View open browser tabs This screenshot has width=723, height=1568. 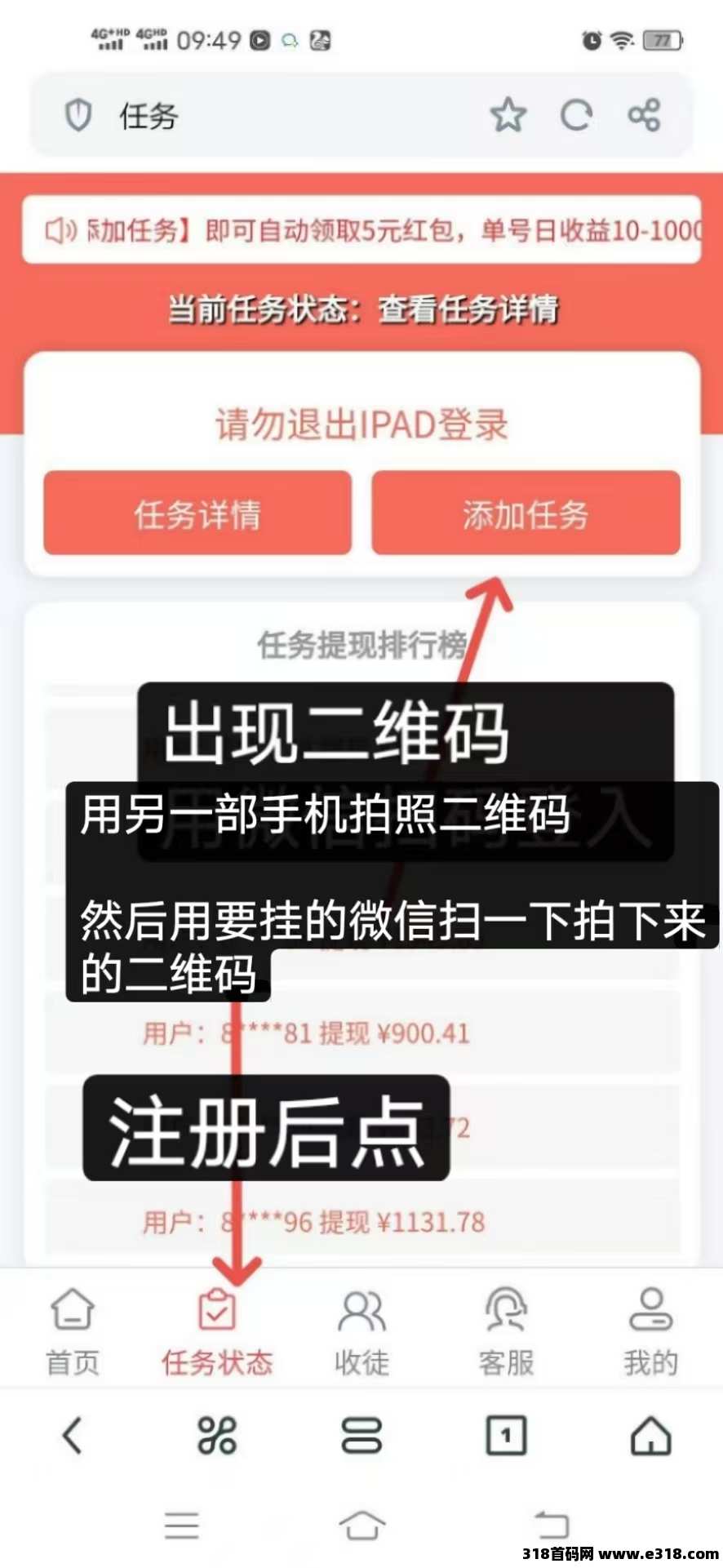pos(506,1436)
